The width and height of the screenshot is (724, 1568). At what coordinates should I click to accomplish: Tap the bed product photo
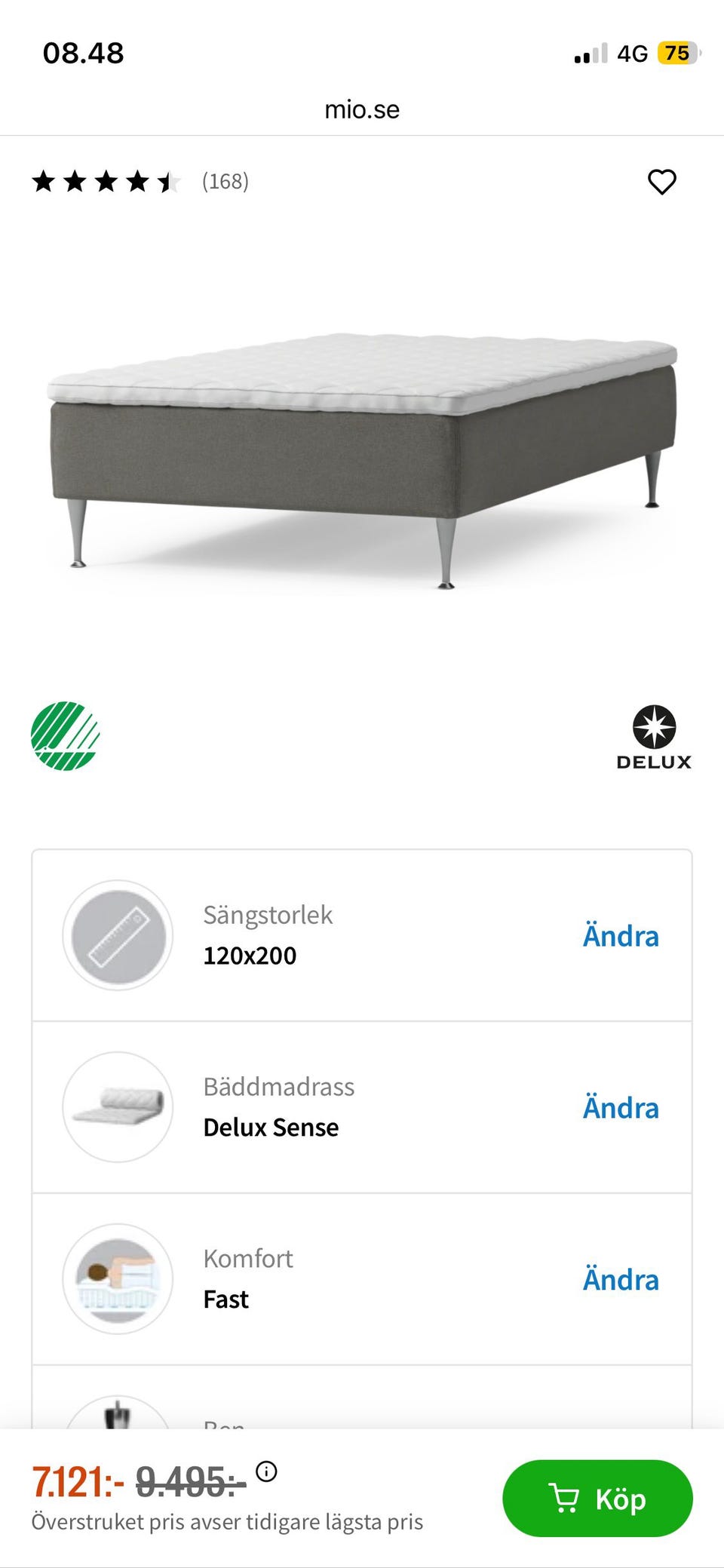click(x=362, y=453)
